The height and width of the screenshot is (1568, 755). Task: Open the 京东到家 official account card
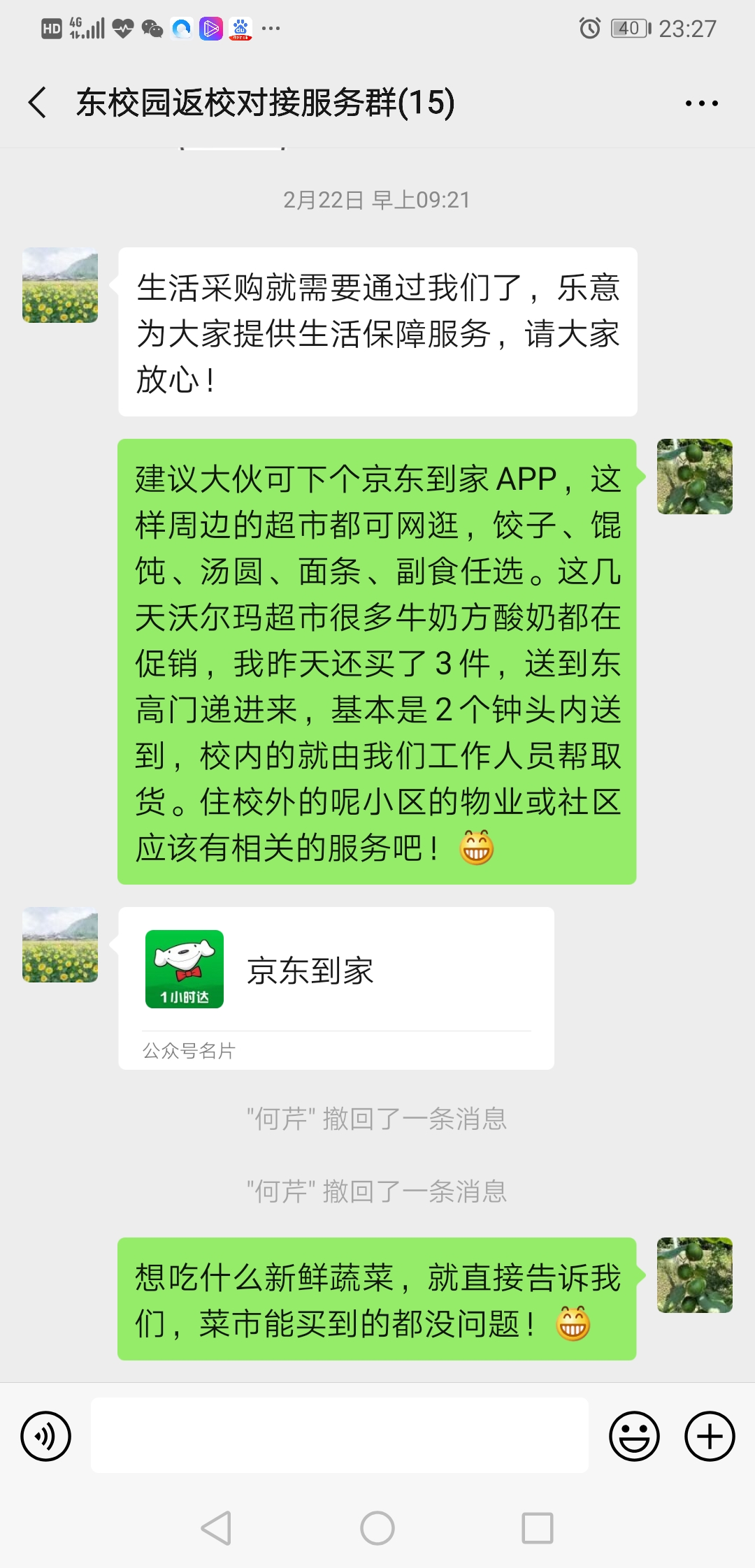coord(336,987)
